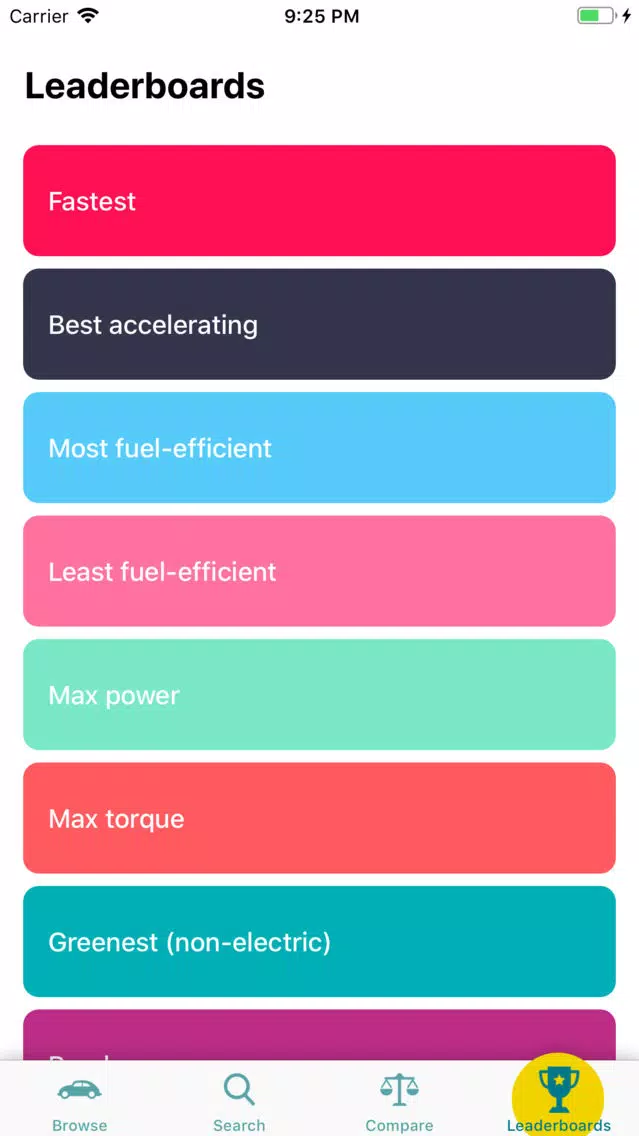Viewport: 639px width, 1136px height.
Task: View the Best accelerating leaderboard
Action: pyautogui.click(x=319, y=324)
